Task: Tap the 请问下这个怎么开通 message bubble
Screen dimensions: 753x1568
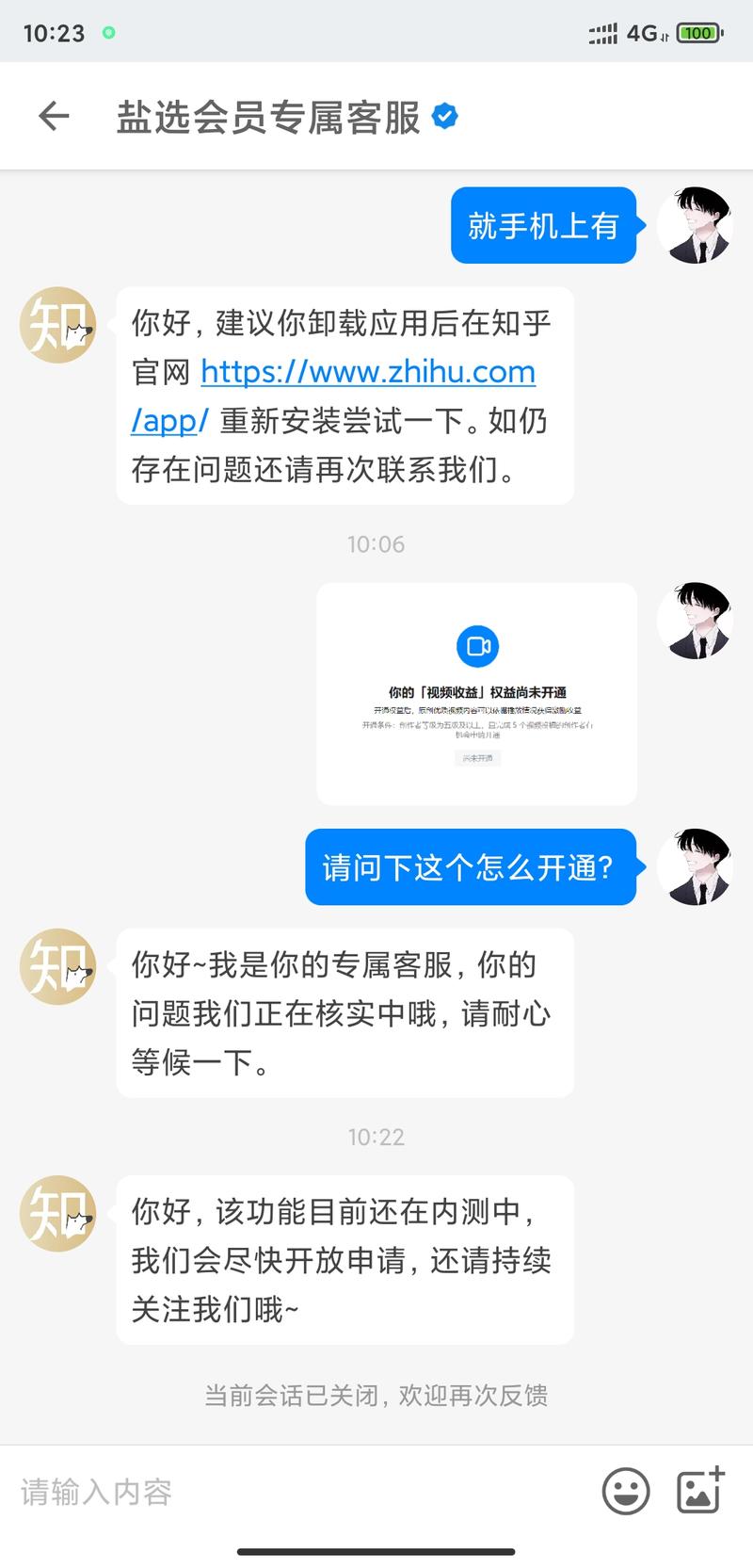Action: tap(472, 867)
